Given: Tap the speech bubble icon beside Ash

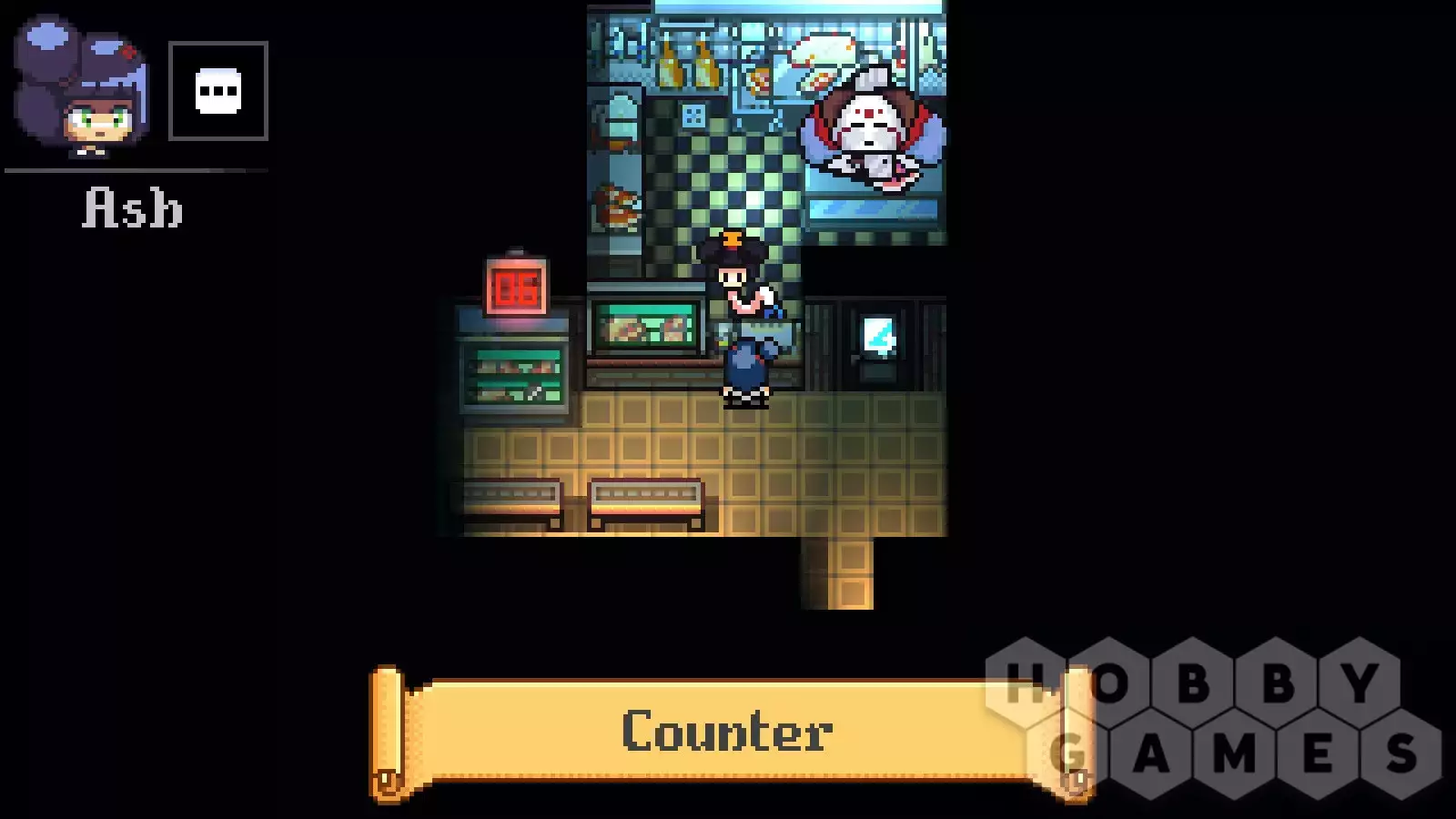Looking at the screenshot, I should (x=218, y=91).
